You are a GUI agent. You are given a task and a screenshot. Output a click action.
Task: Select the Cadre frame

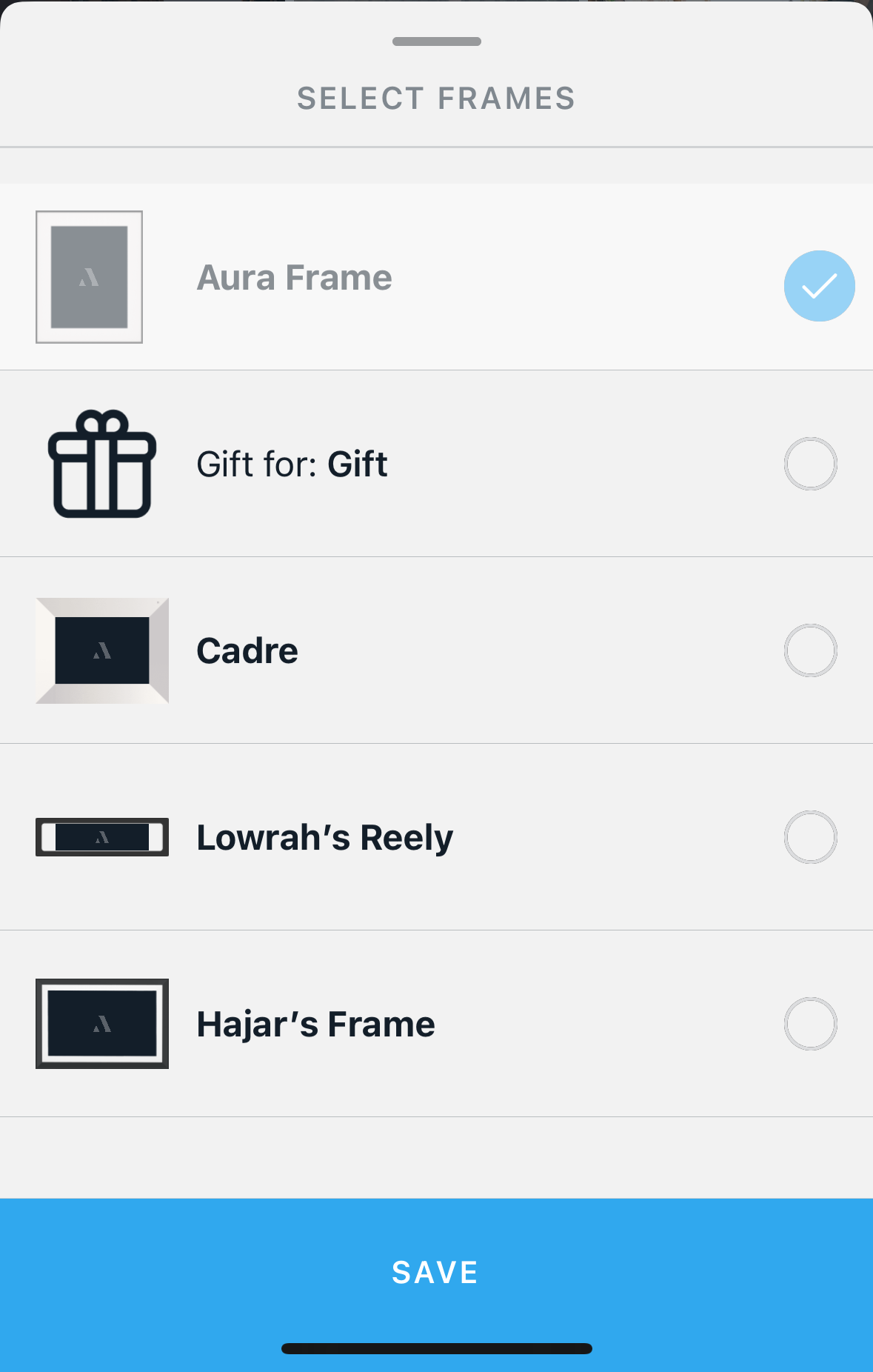pyautogui.click(x=810, y=650)
